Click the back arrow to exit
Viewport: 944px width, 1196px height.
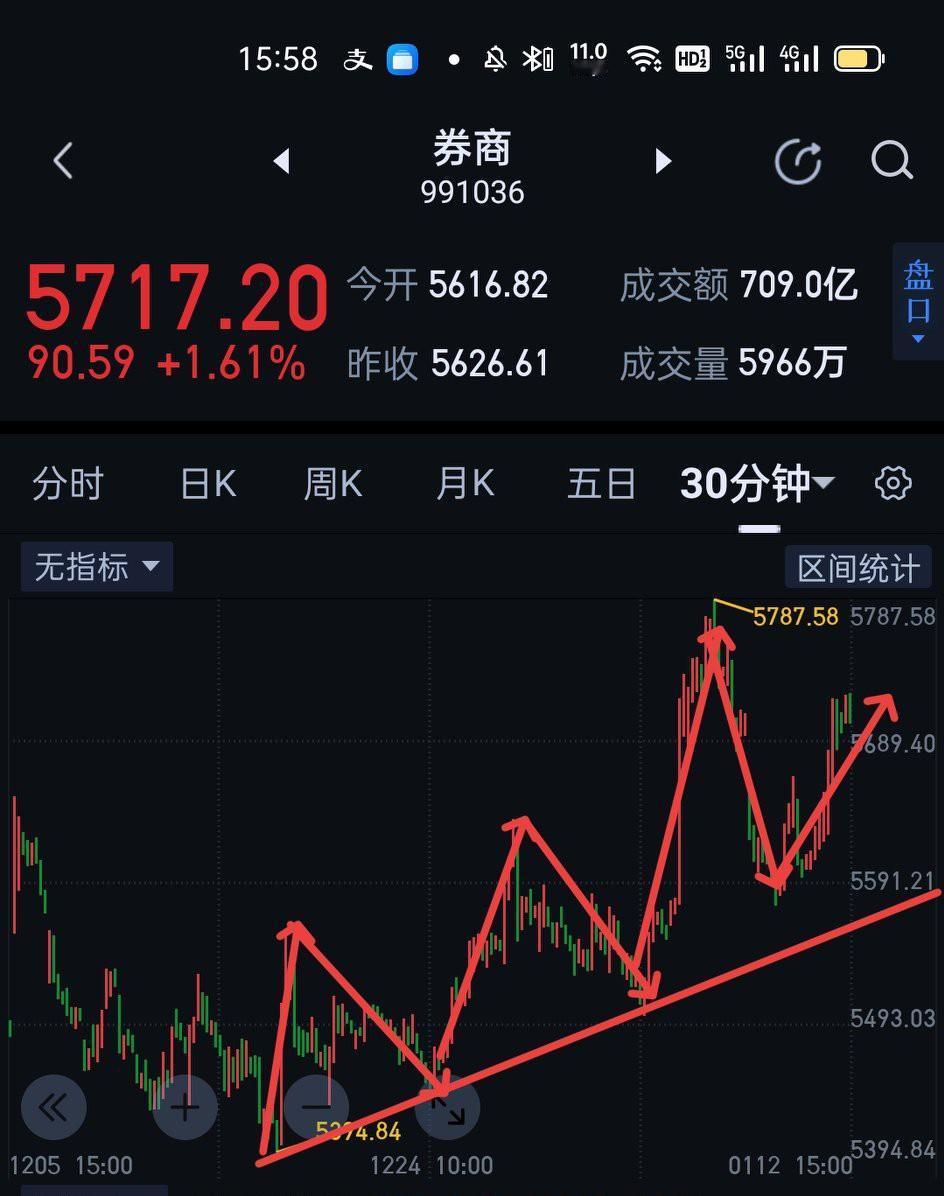point(62,160)
